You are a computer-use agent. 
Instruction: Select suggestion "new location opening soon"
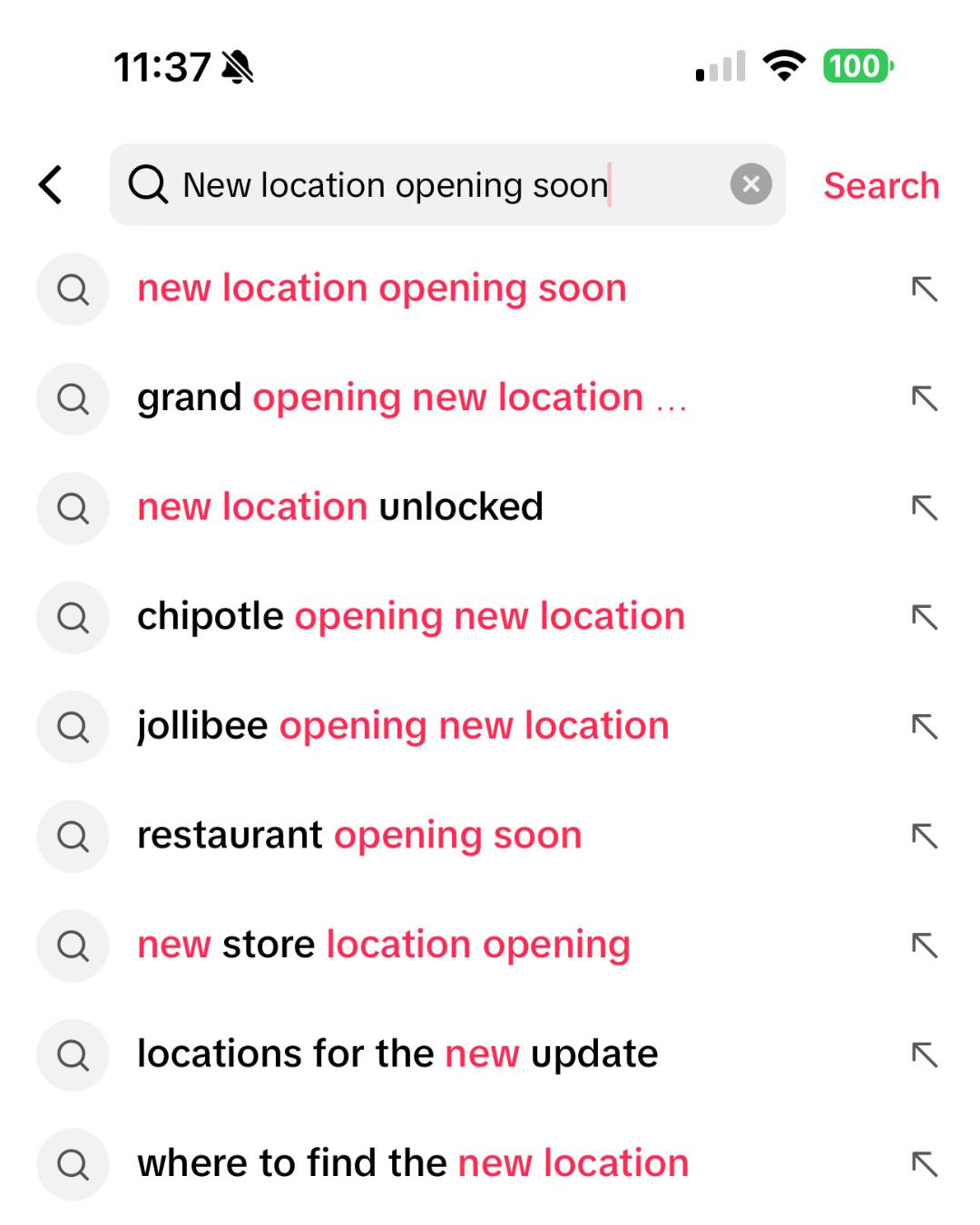click(381, 289)
